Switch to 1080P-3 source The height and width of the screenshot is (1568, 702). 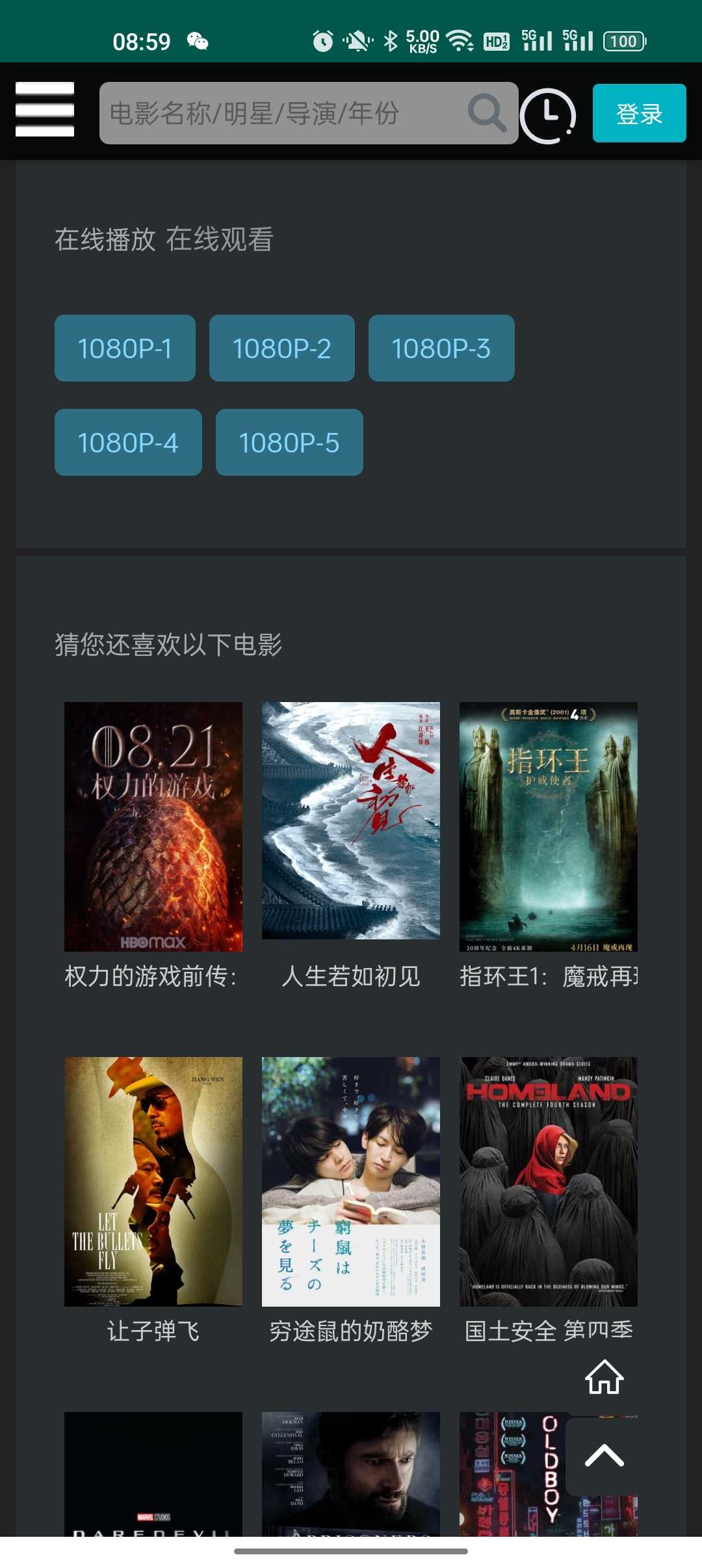pos(441,348)
